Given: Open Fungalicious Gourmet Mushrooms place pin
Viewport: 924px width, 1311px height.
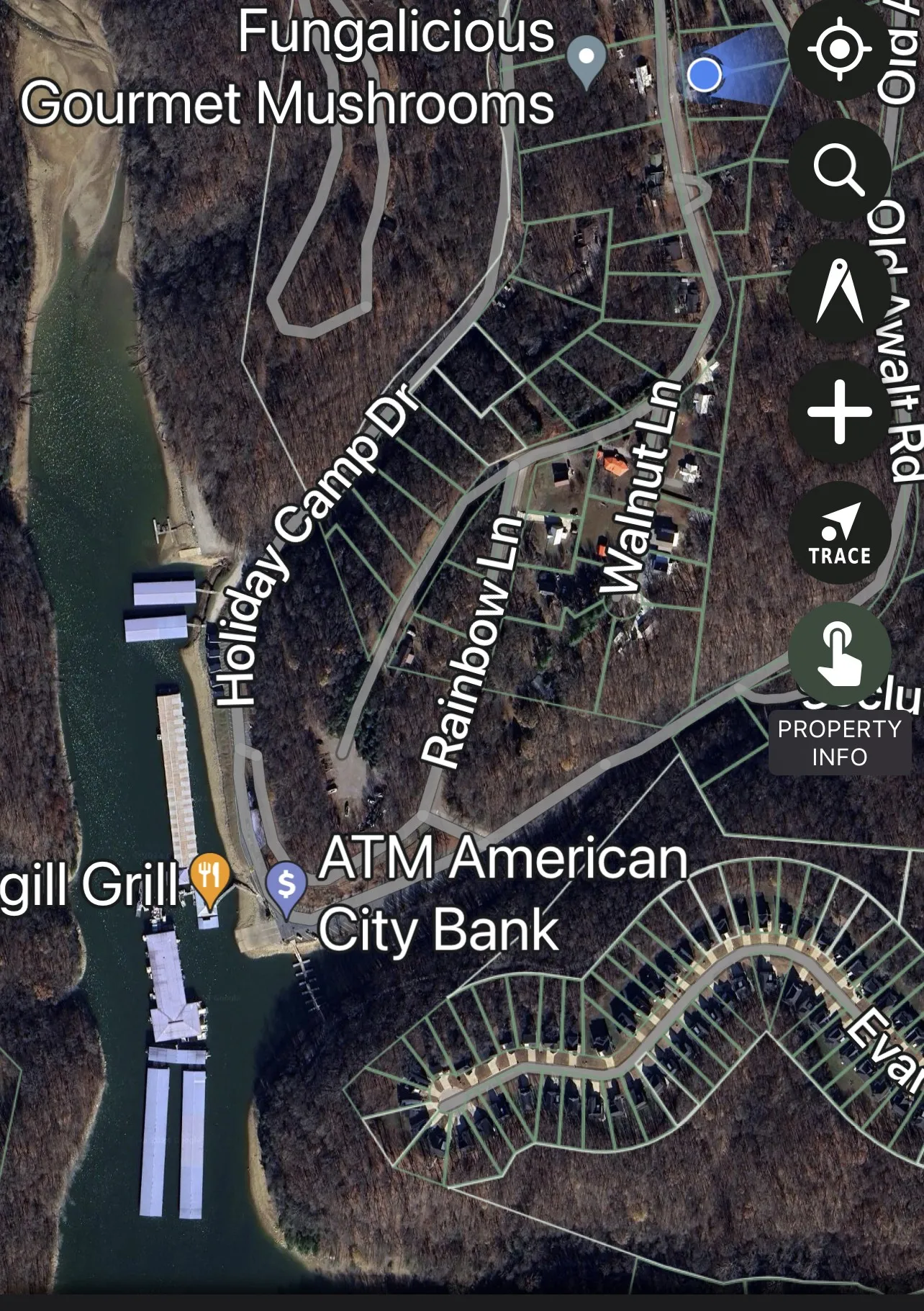Looking at the screenshot, I should (x=586, y=58).
